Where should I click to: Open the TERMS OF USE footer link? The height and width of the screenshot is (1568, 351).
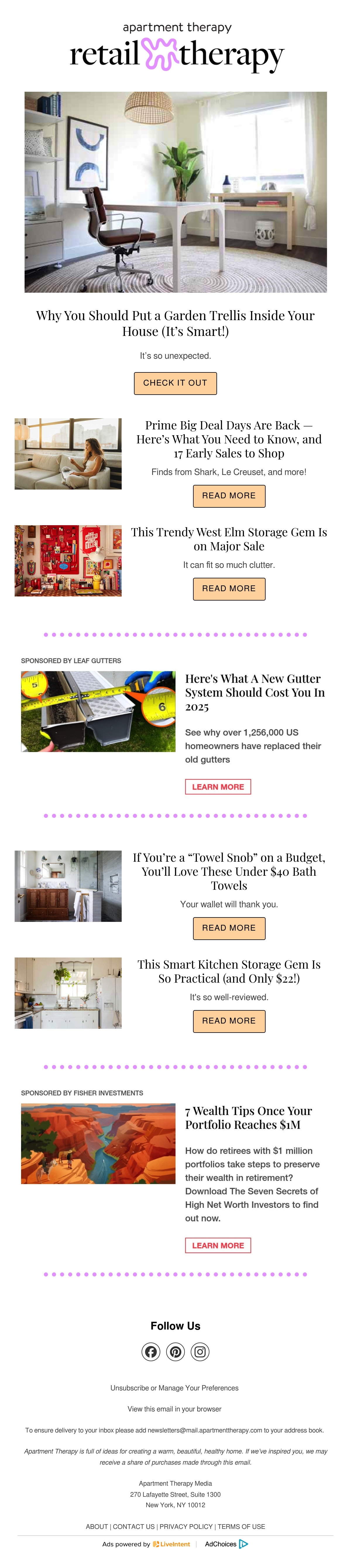click(241, 1527)
